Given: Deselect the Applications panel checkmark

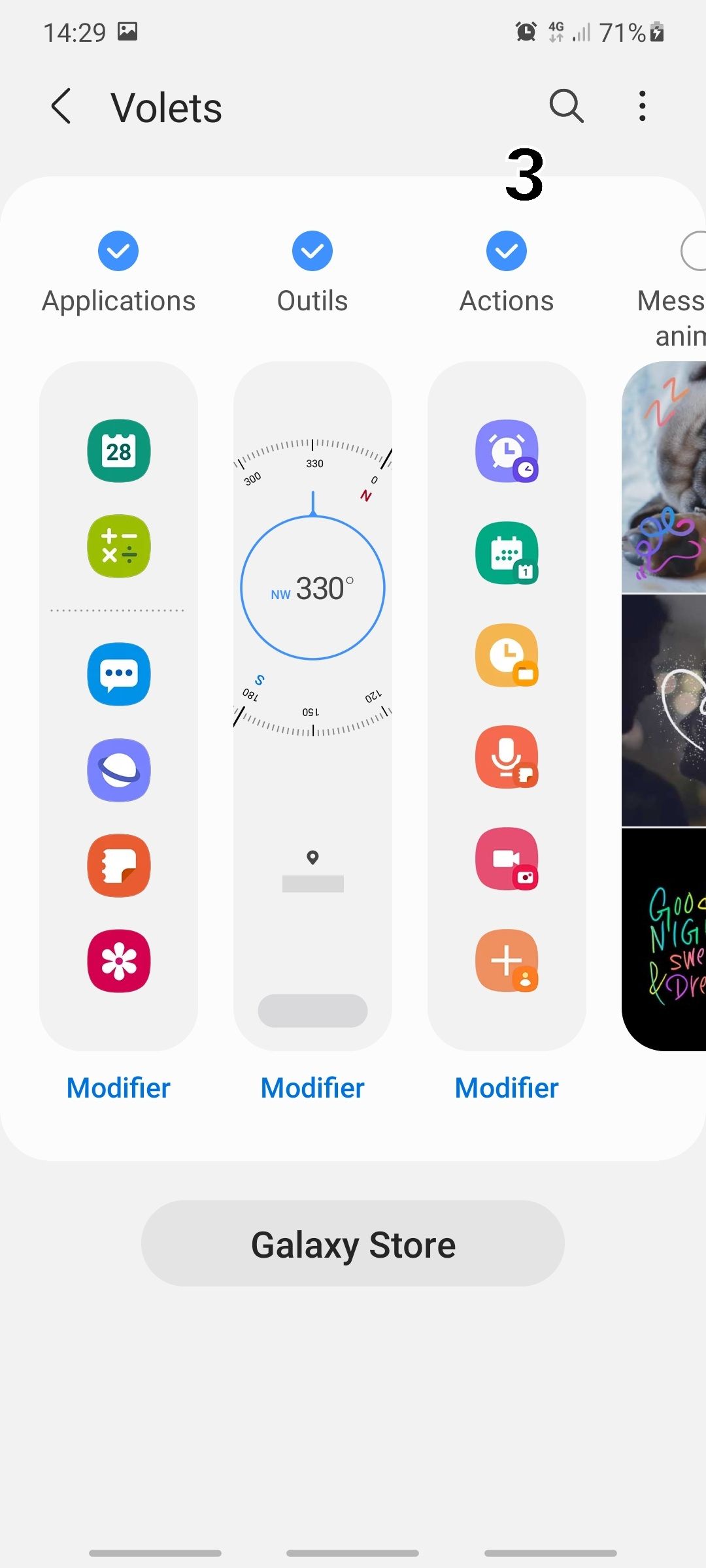Looking at the screenshot, I should 118,251.
